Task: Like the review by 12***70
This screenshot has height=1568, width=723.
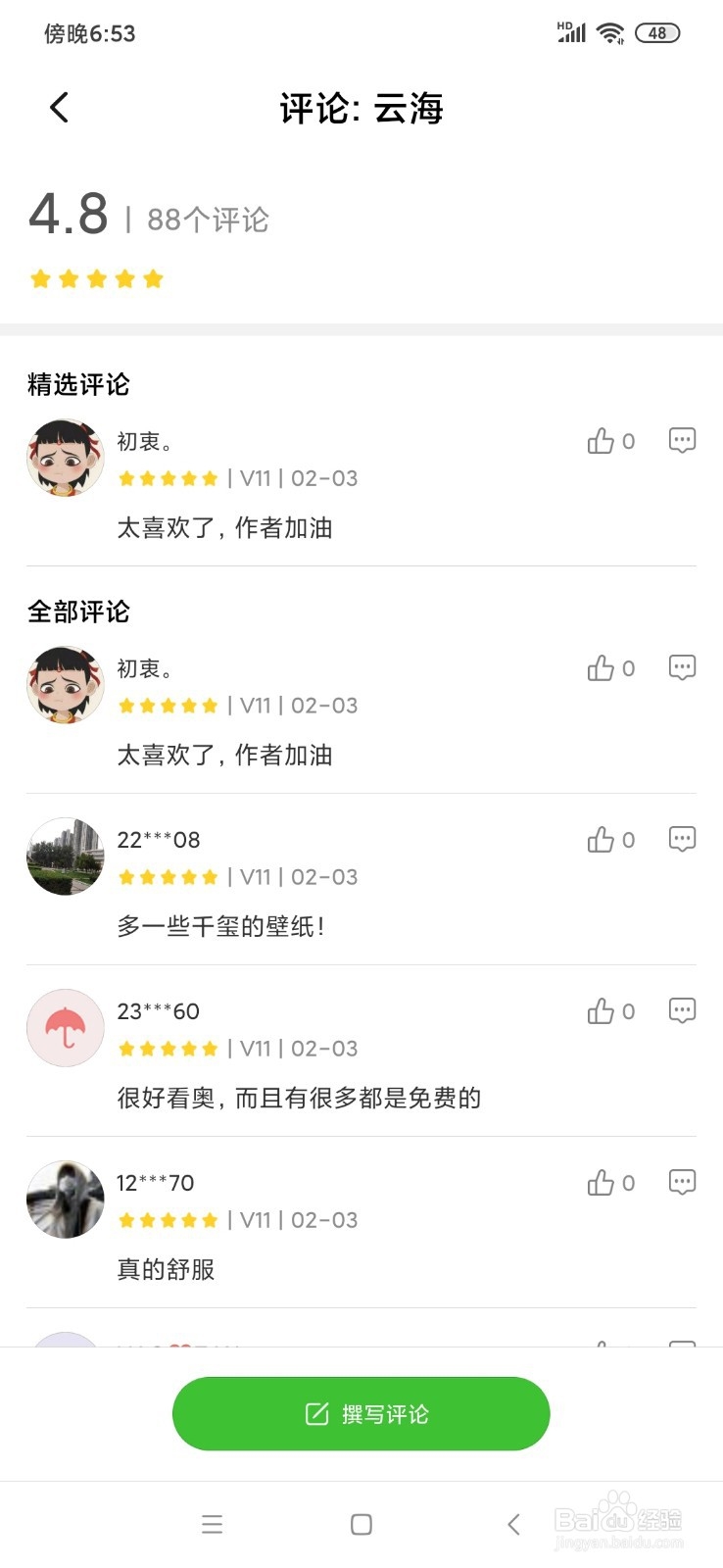Action: pos(601,1183)
